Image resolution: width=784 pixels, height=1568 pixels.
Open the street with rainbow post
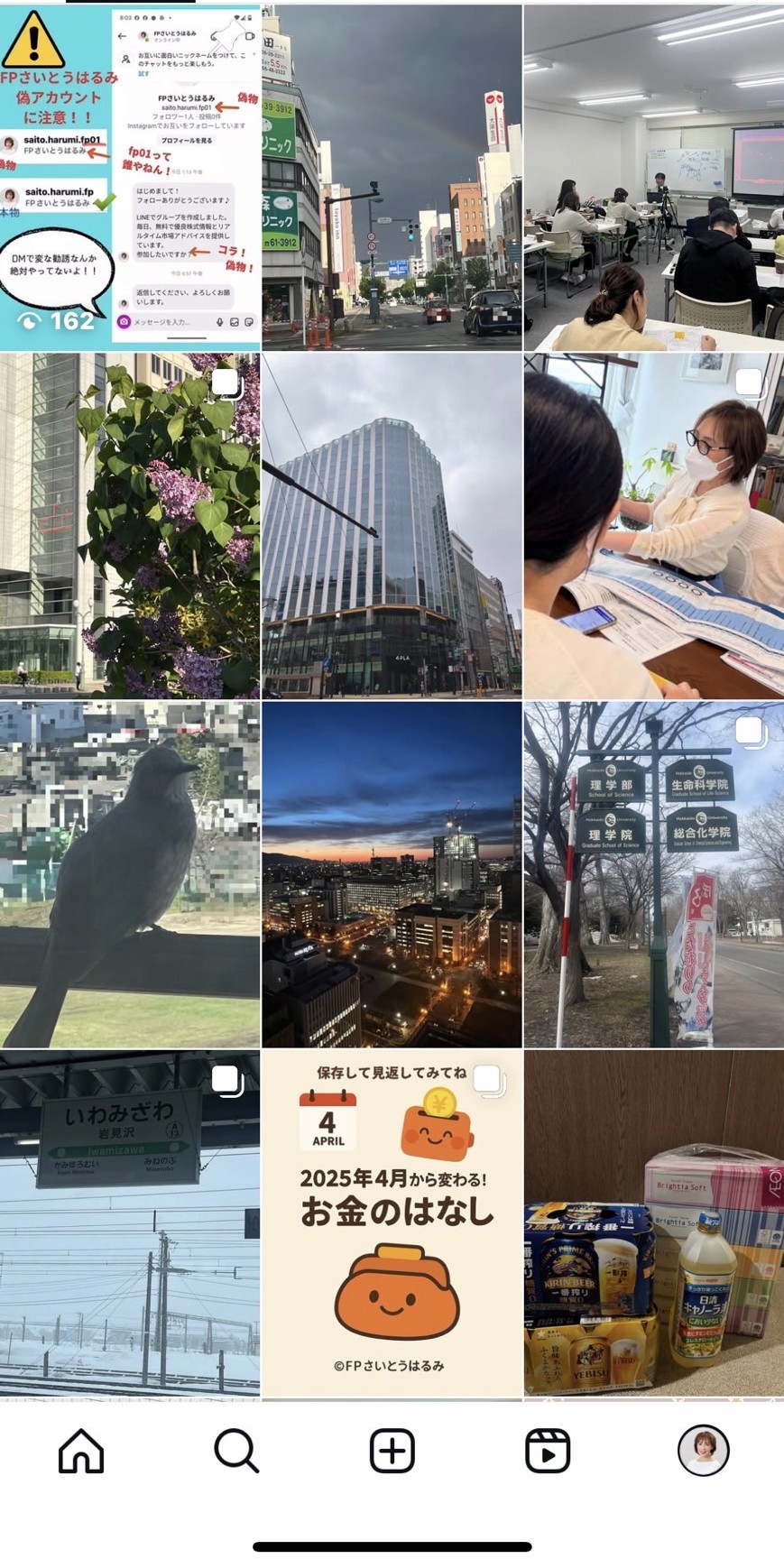point(392,178)
